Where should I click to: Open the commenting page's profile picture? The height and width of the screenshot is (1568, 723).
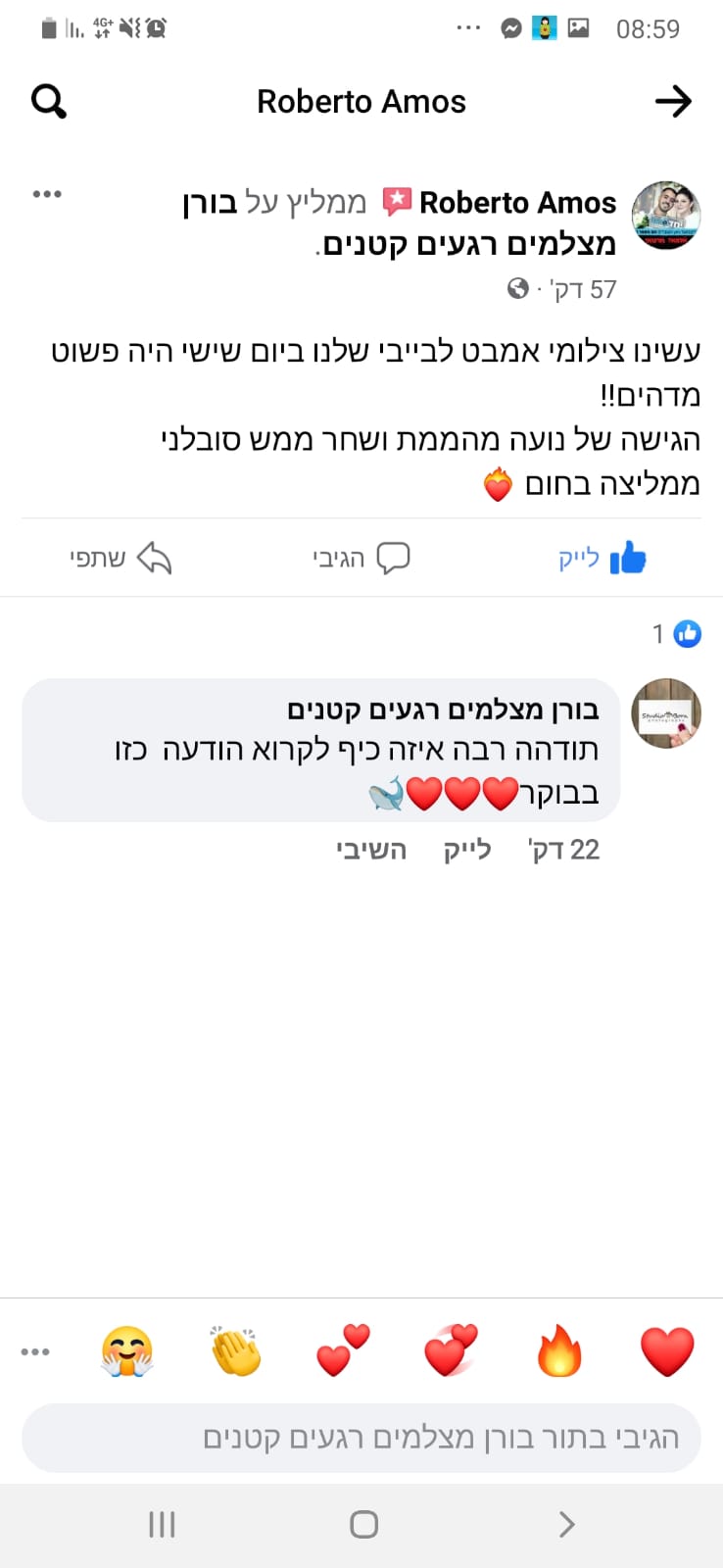coord(666,713)
